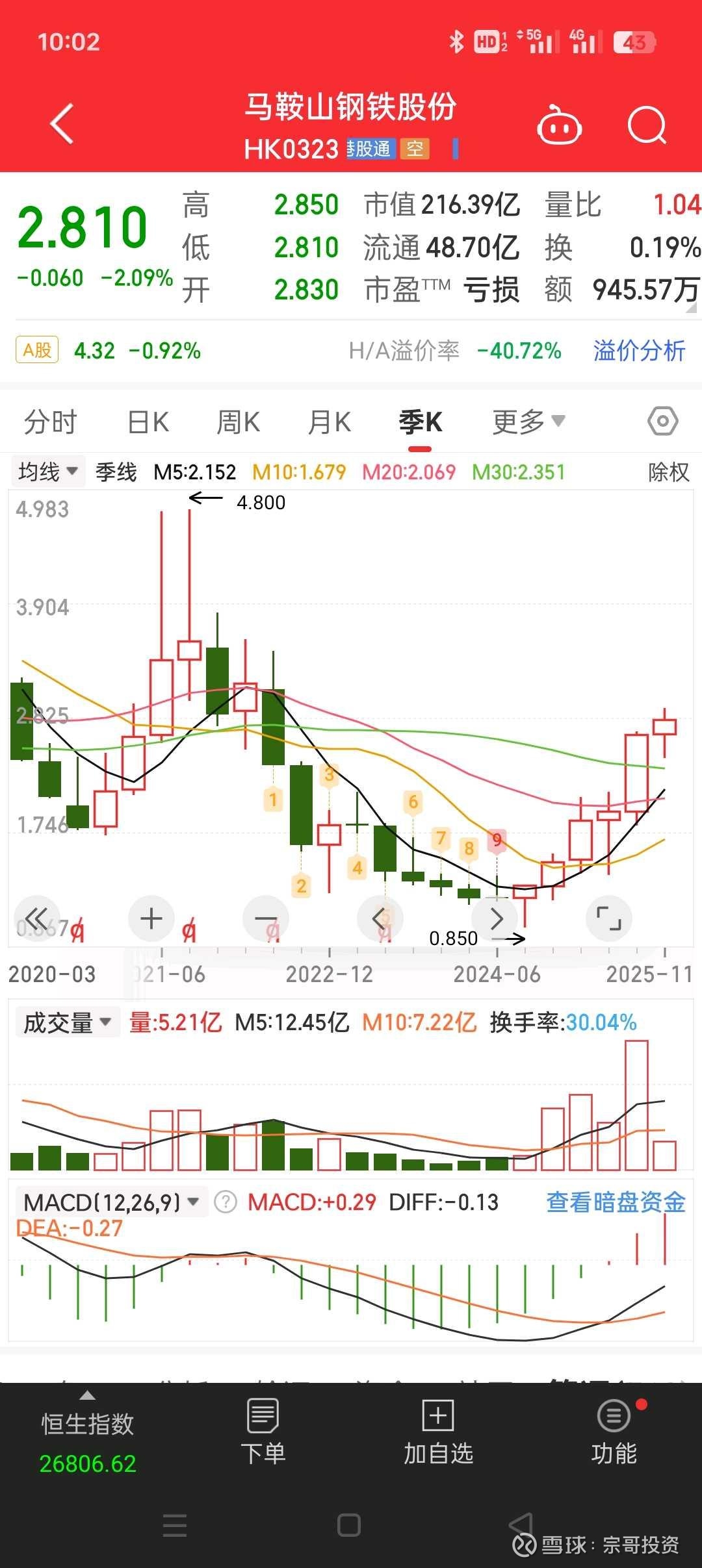Open 溢价分析 link
This screenshot has height=1568, width=702.
tap(639, 351)
